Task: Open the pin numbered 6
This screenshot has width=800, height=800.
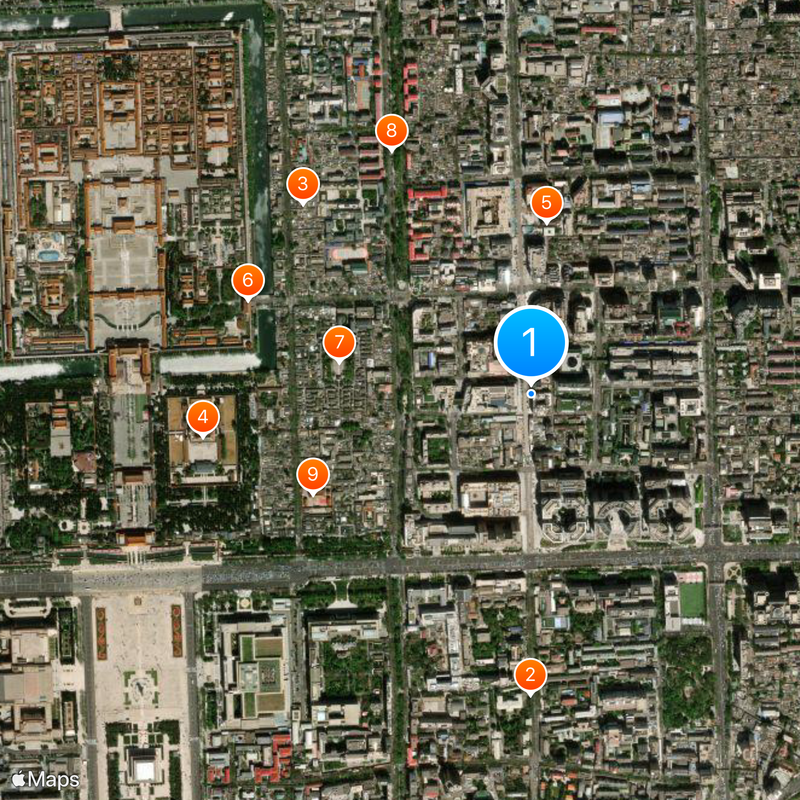Action: click(248, 281)
